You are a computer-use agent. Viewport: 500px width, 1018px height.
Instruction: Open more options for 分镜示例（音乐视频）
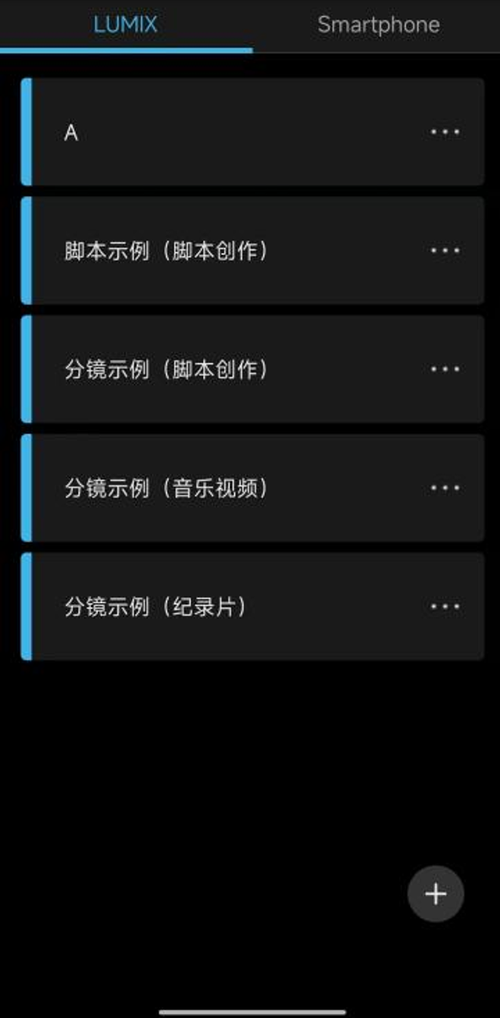point(445,488)
